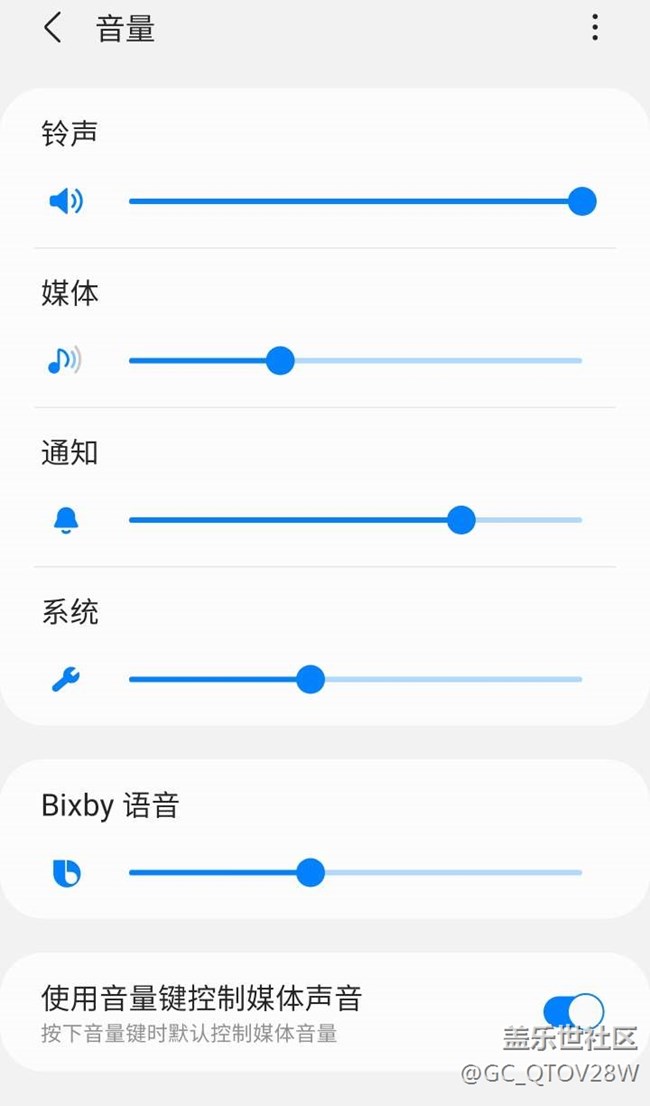Tap the 媒体 media volume slider
Image resolution: width=650 pixels, height=1106 pixels.
355,360
